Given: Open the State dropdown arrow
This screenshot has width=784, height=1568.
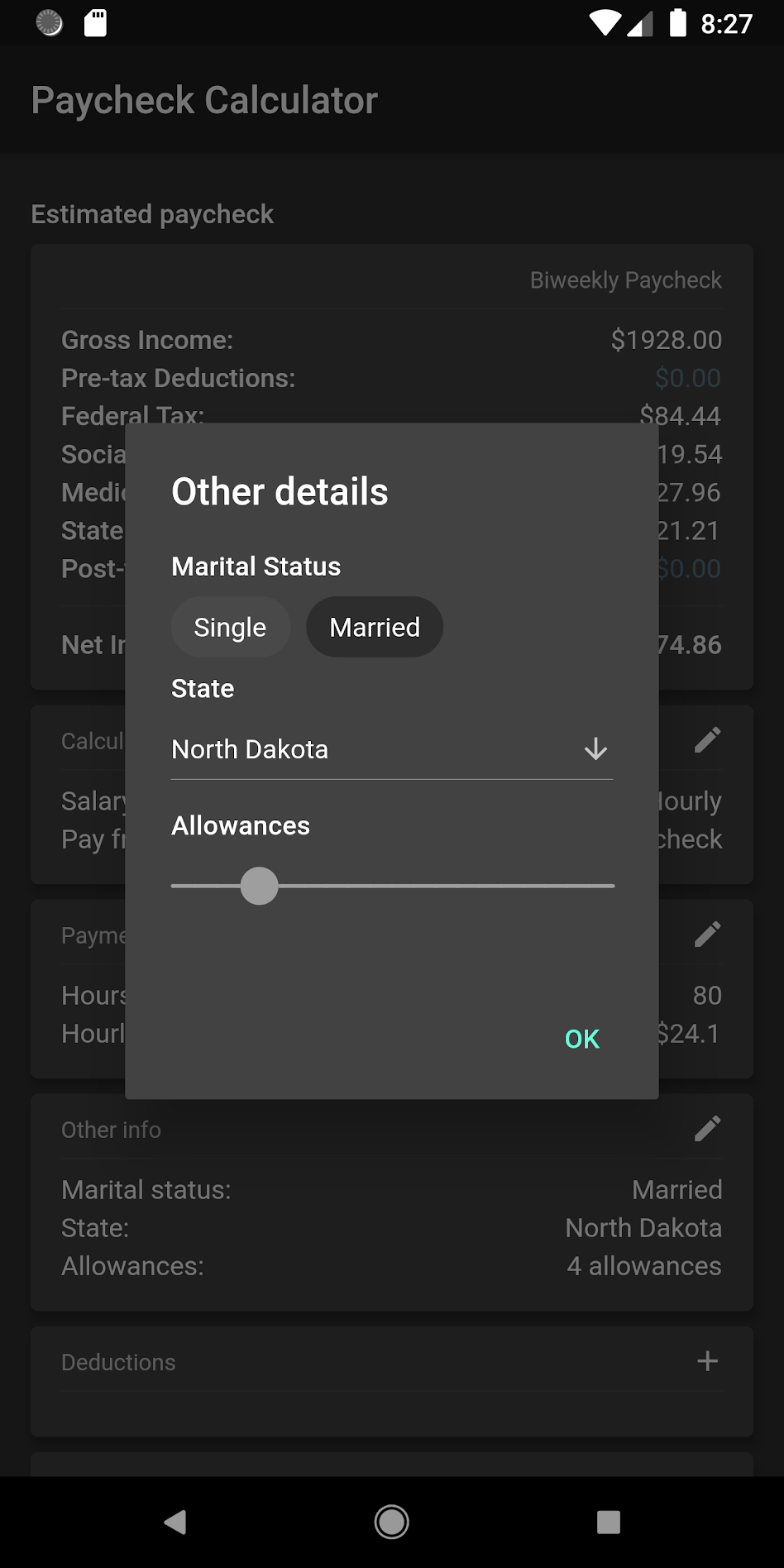Looking at the screenshot, I should pyautogui.click(x=595, y=749).
